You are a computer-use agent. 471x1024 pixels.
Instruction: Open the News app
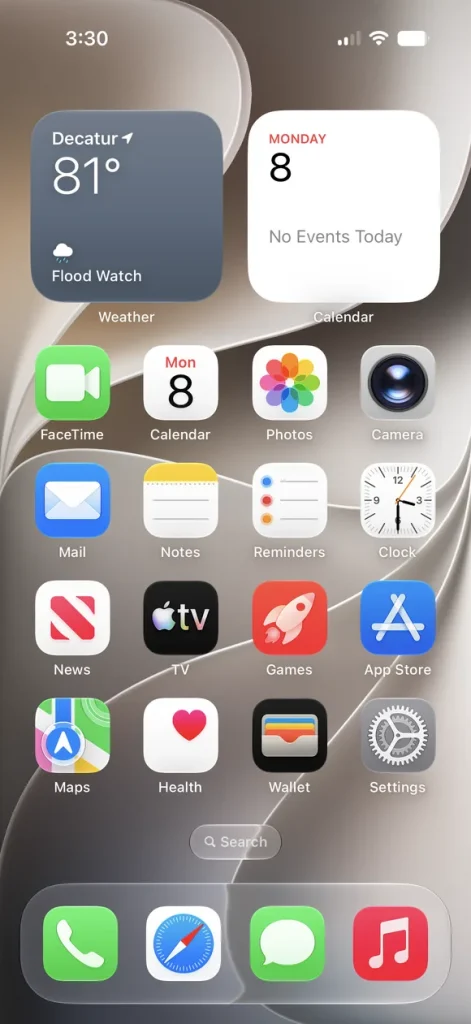(x=73, y=618)
